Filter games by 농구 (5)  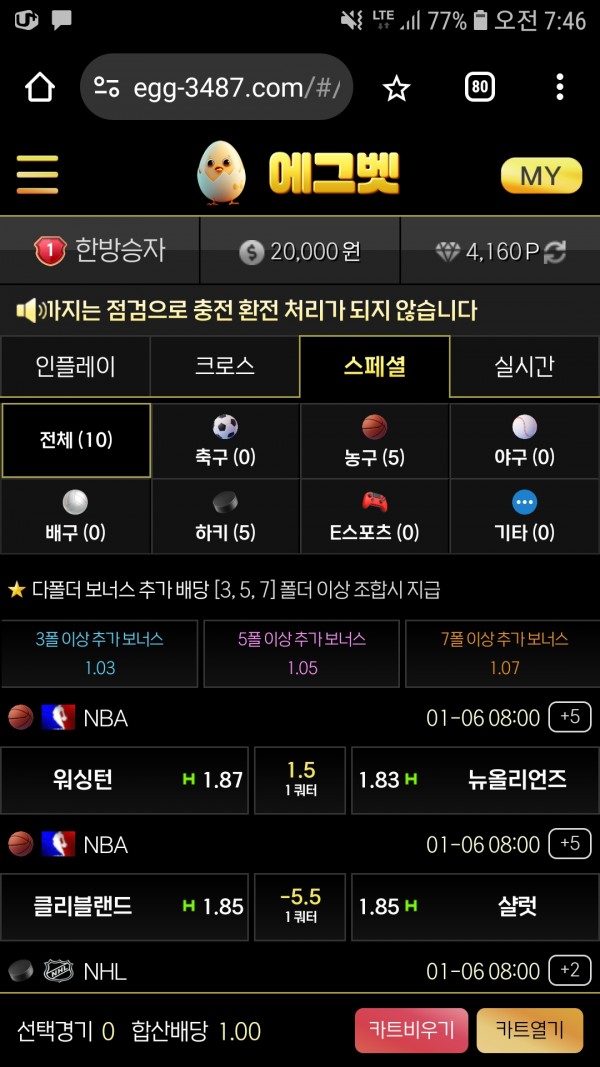(x=375, y=442)
